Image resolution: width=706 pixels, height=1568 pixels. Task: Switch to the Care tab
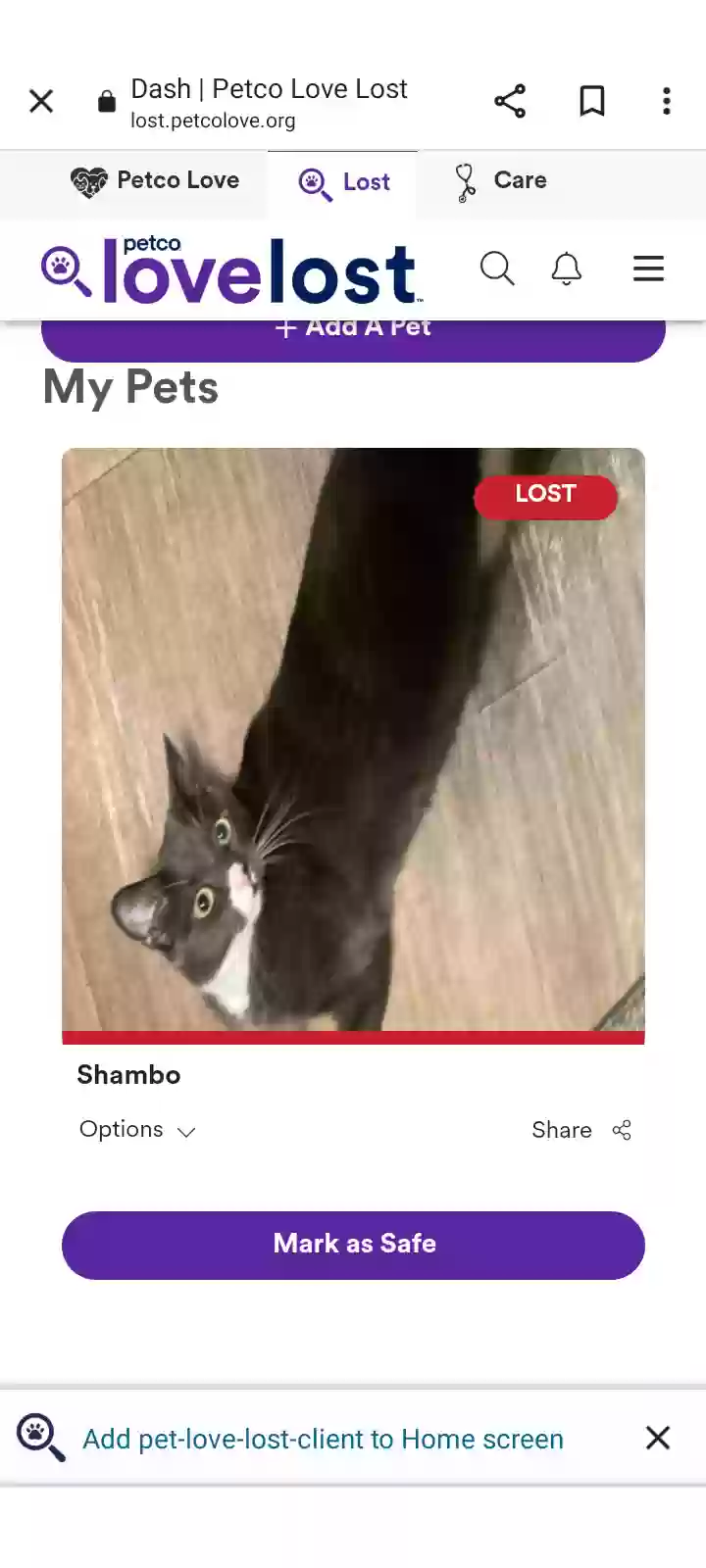[x=500, y=181]
